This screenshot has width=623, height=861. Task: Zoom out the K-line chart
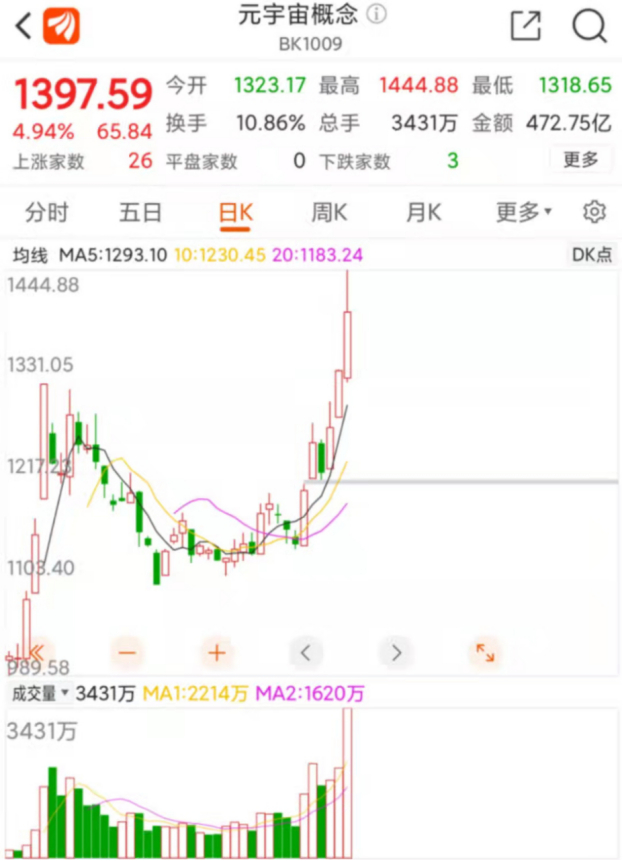coord(127,653)
